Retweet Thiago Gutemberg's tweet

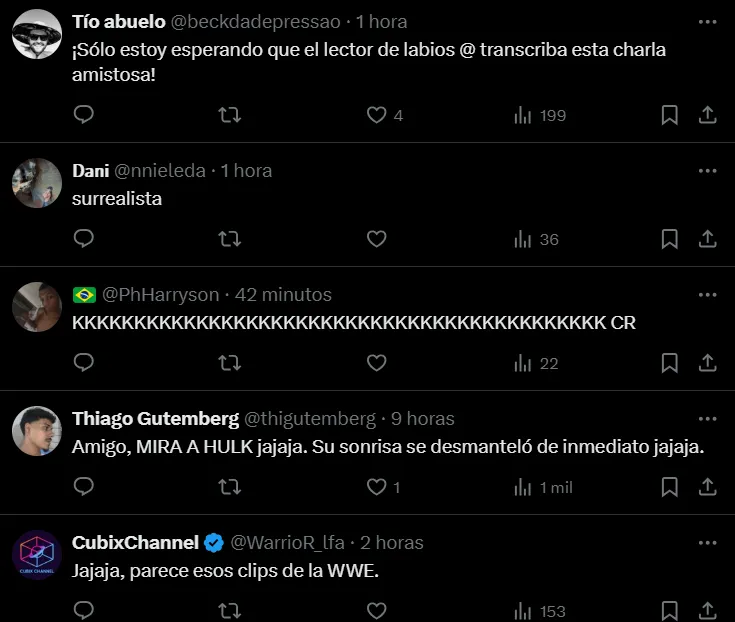(229, 487)
